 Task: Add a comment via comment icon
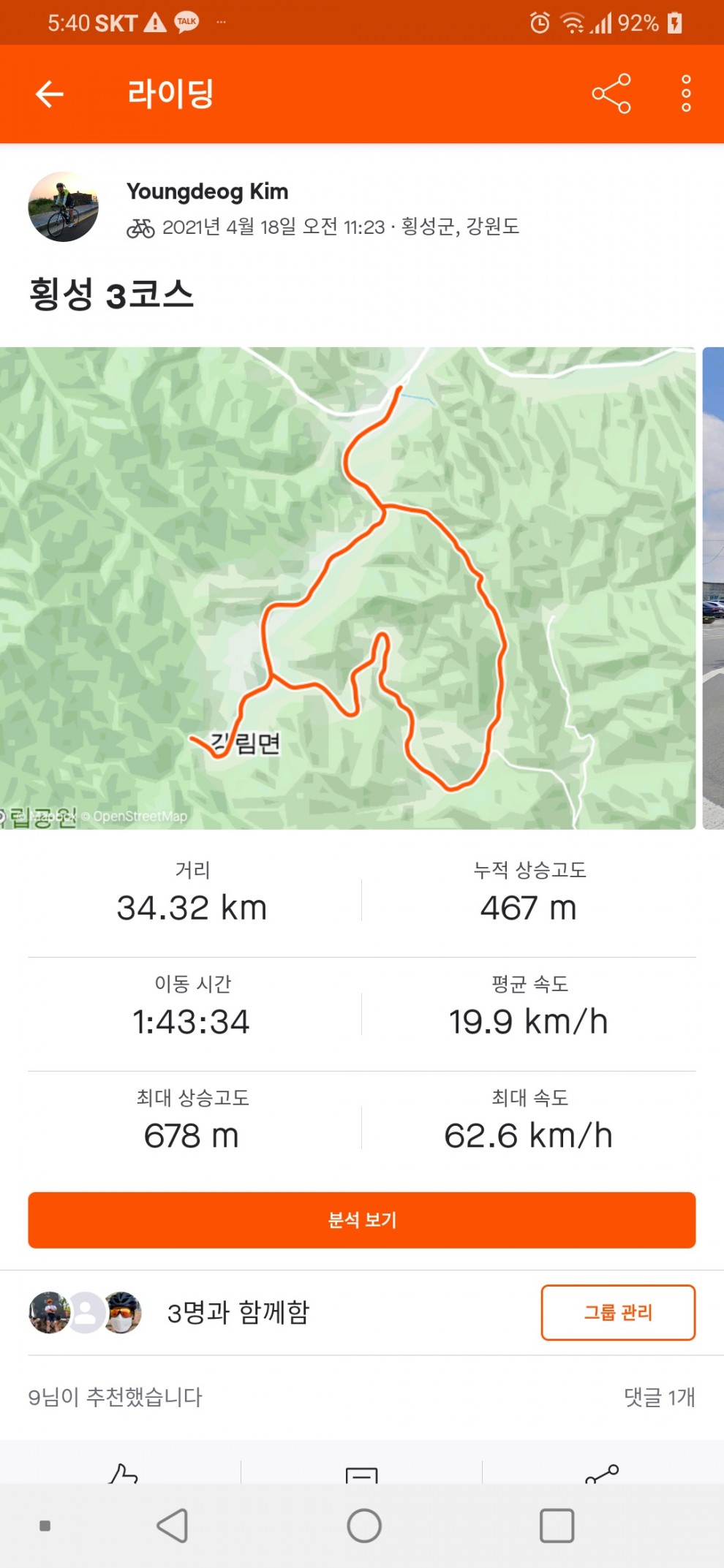361,1473
